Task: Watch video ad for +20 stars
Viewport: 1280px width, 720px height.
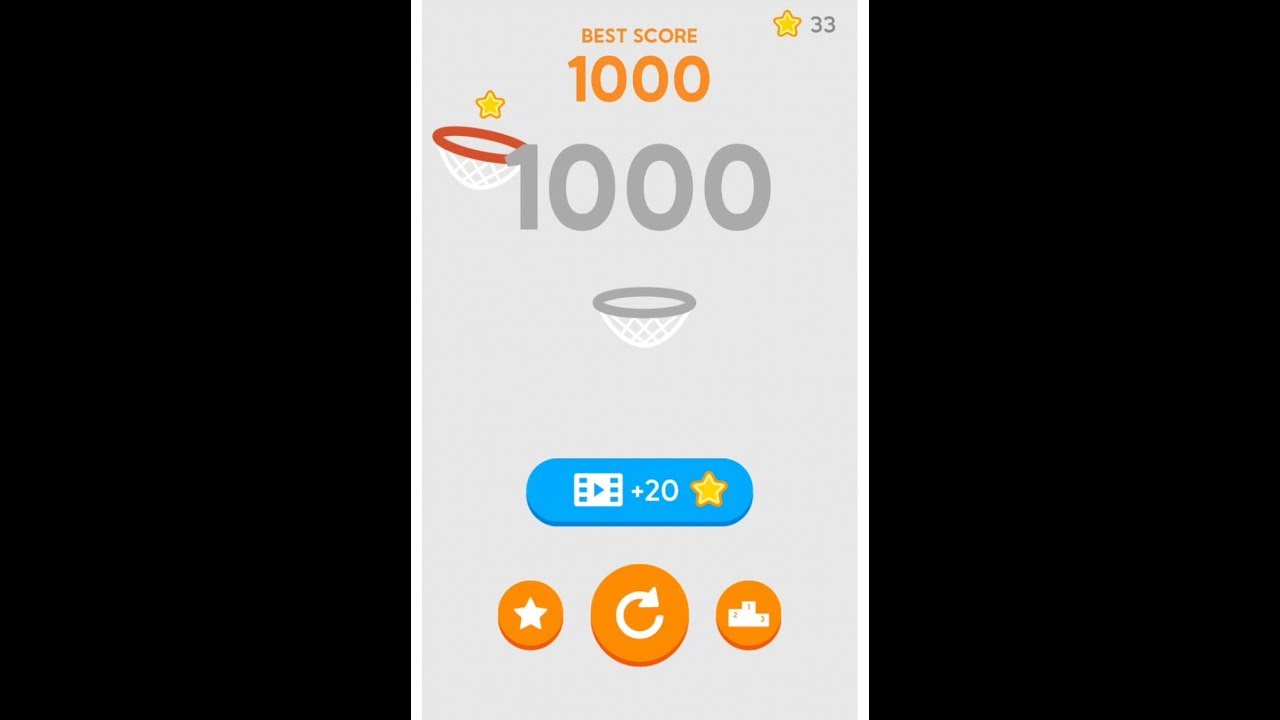Action: point(639,491)
